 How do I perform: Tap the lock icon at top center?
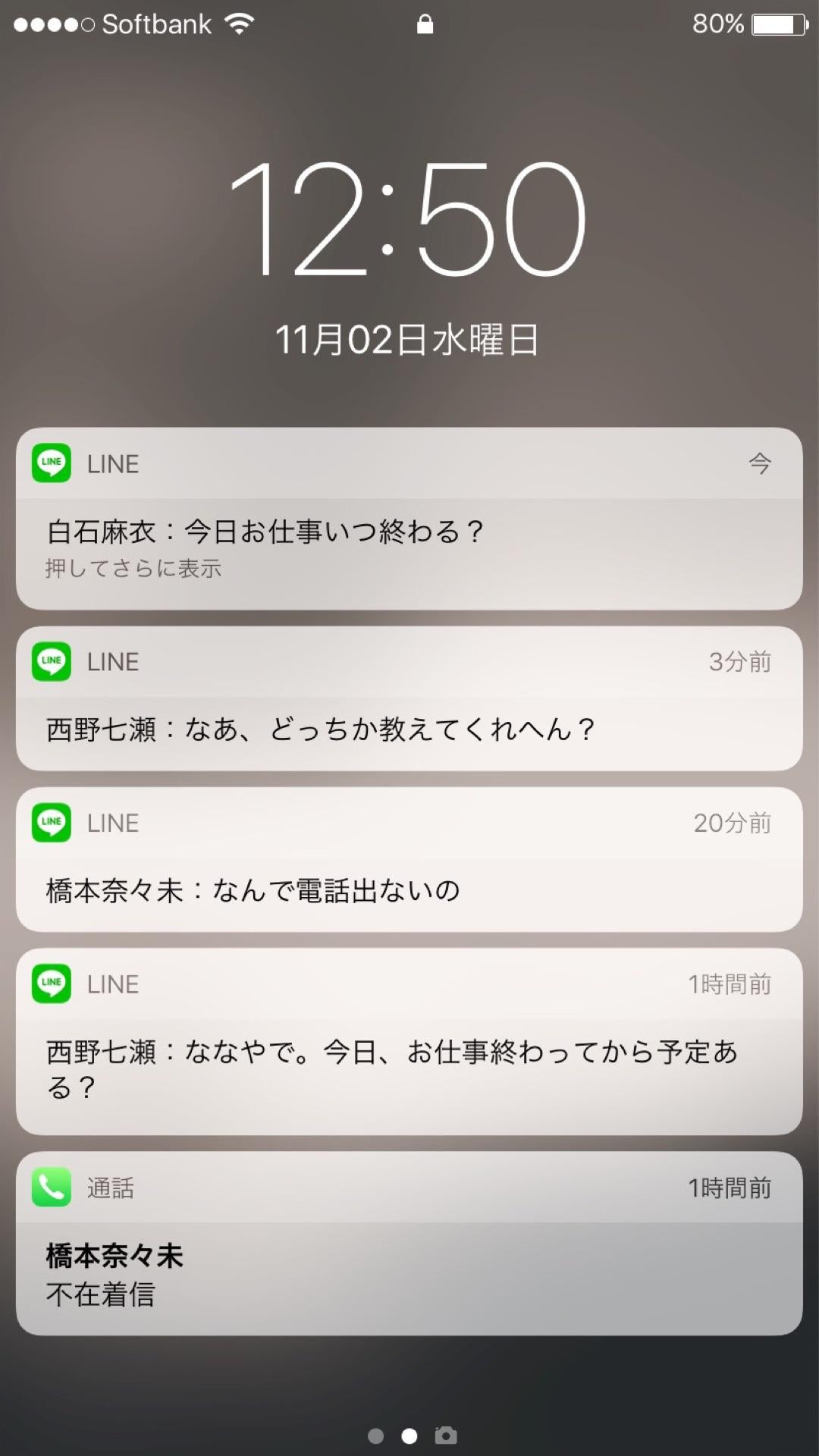(425, 24)
